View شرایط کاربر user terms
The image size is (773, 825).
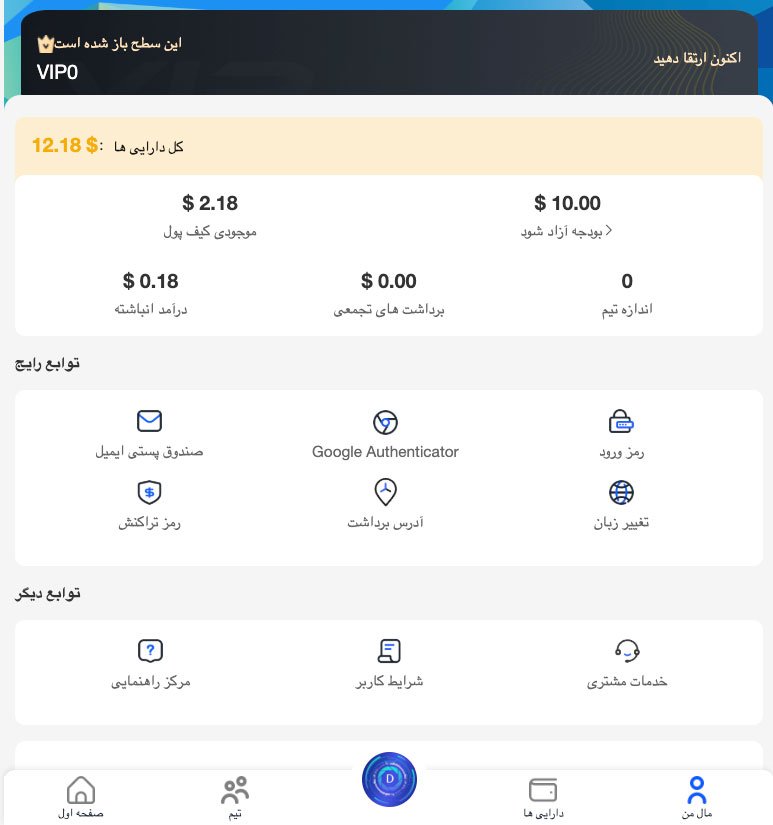pyautogui.click(x=389, y=665)
